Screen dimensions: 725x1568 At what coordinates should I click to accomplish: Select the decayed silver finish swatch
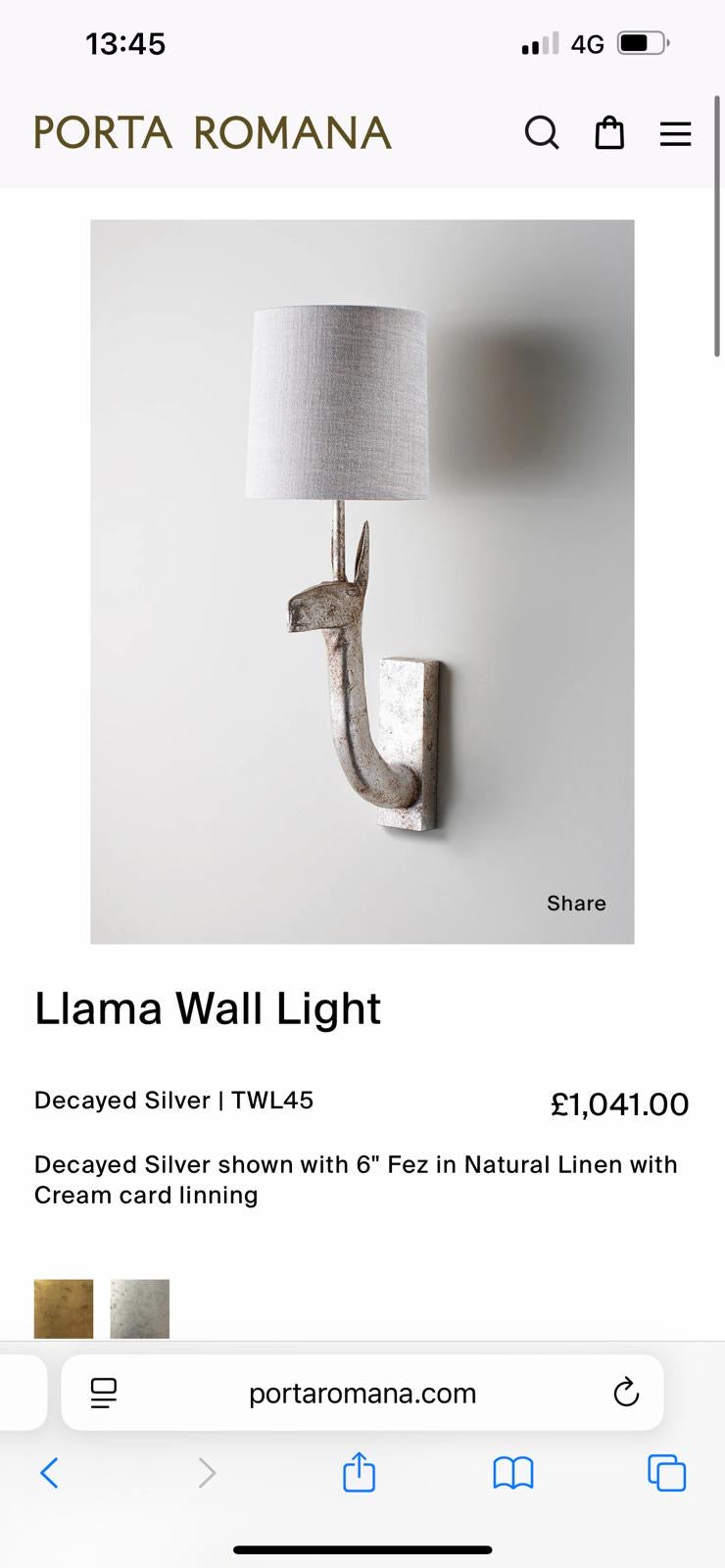140,1308
